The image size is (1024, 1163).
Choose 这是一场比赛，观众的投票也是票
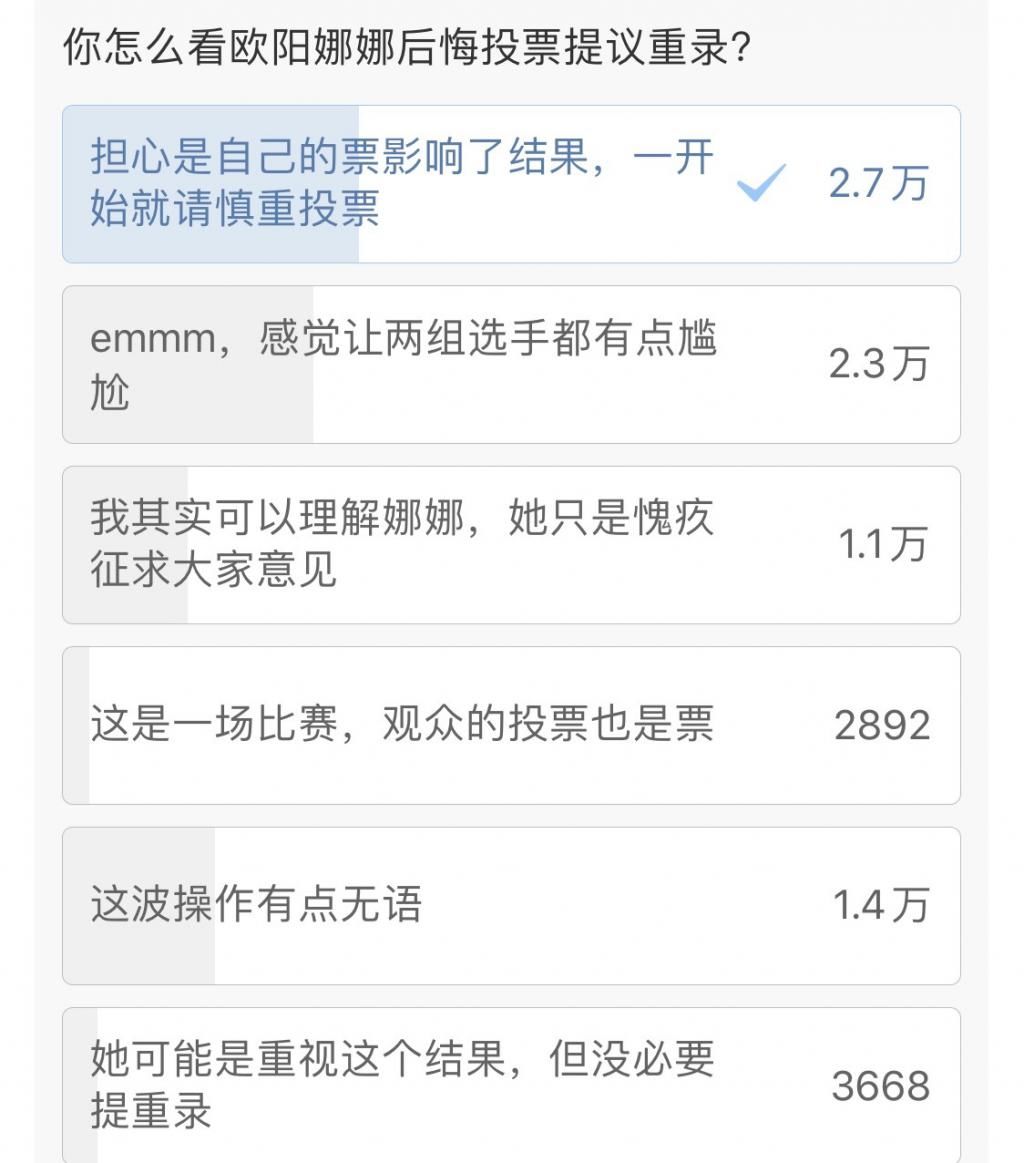[x=512, y=725]
